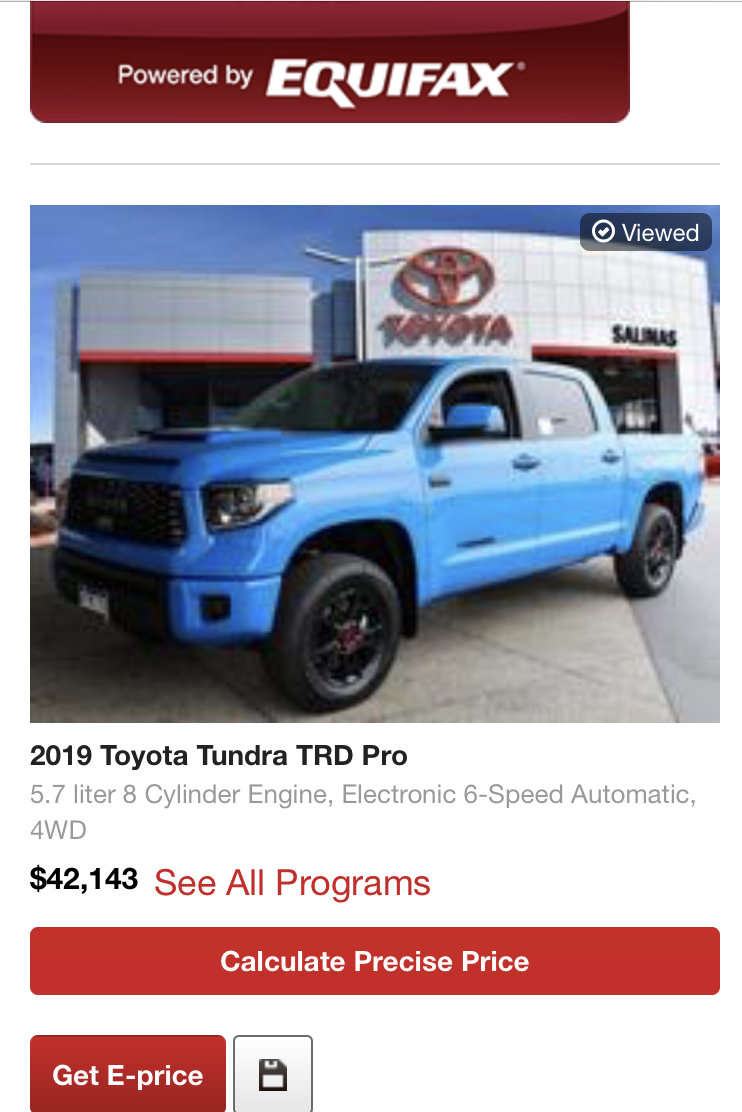The height and width of the screenshot is (1112, 742).
Task: Tap Calculate Precise Price
Action: click(x=374, y=961)
